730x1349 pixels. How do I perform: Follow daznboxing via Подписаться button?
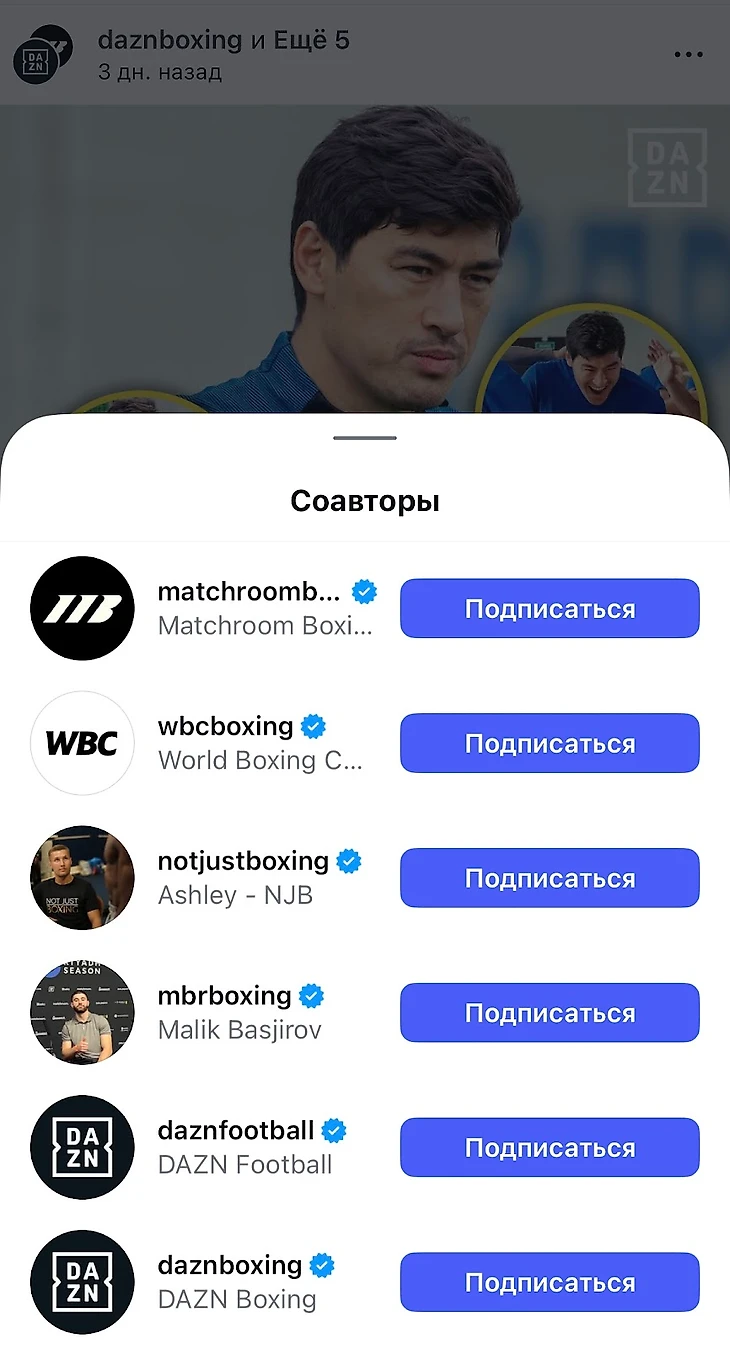pyautogui.click(x=549, y=1282)
